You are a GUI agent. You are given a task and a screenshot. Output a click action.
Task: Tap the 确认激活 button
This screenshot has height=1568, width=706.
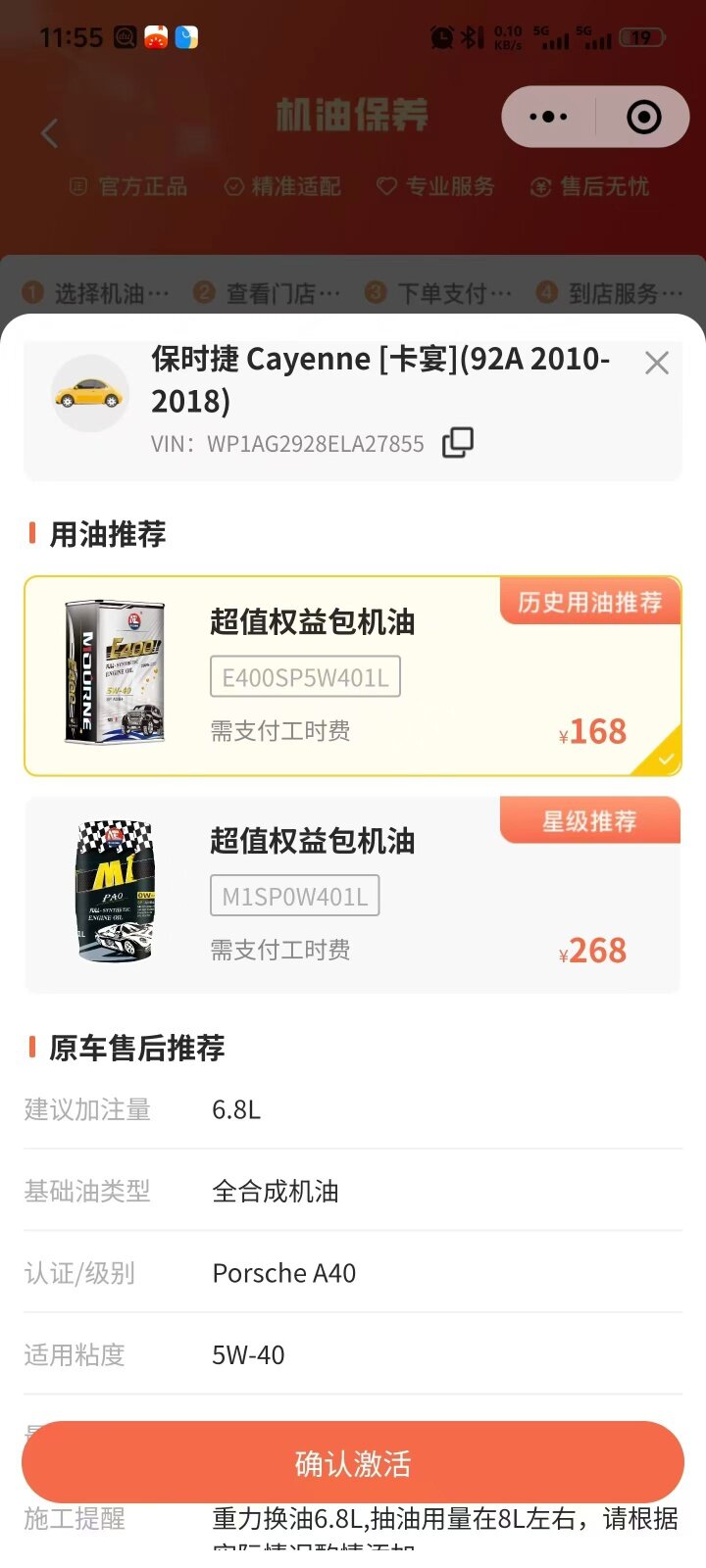tap(353, 1462)
